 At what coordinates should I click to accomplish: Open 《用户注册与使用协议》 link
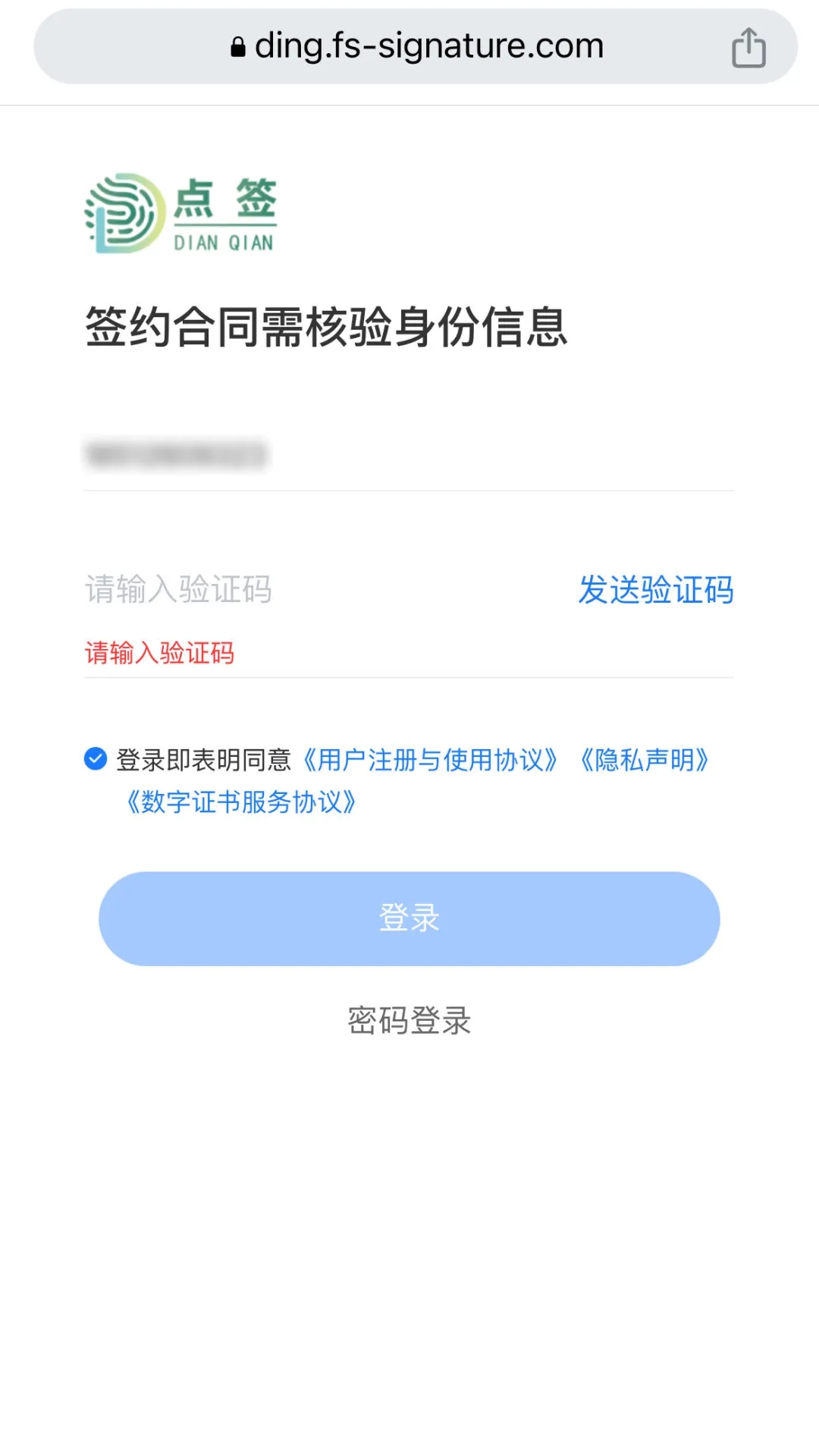point(430,759)
